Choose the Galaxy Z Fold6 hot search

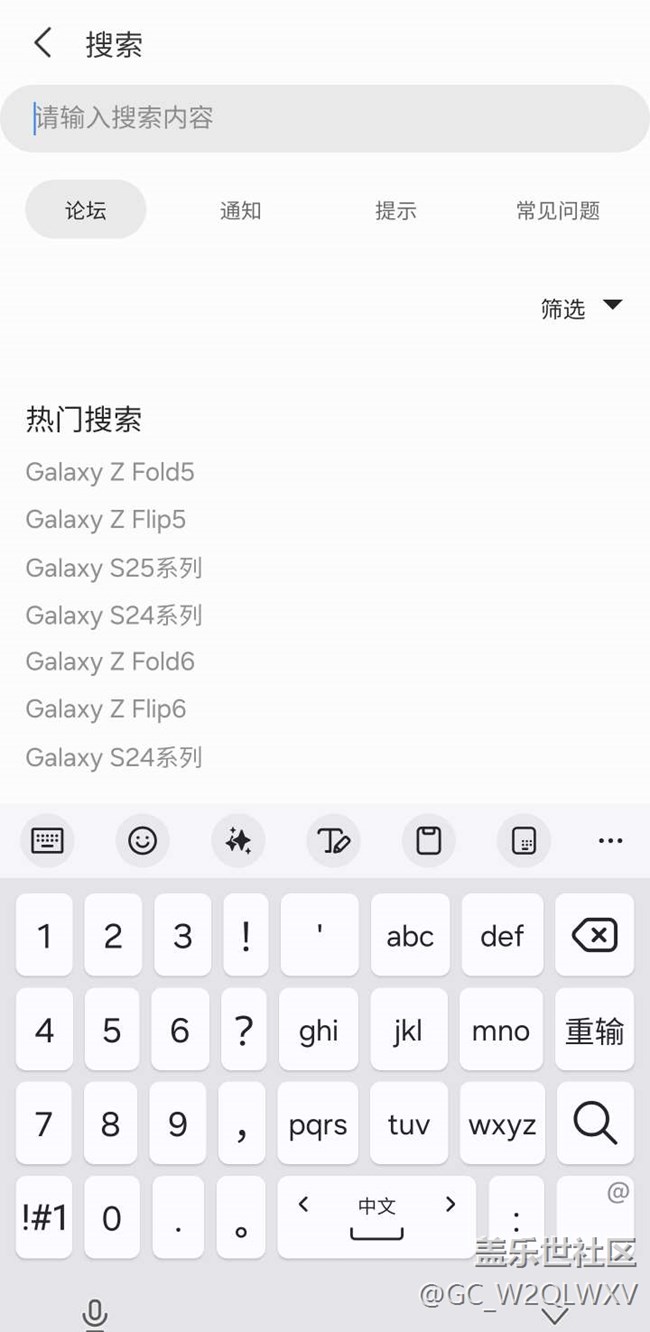[110, 662]
